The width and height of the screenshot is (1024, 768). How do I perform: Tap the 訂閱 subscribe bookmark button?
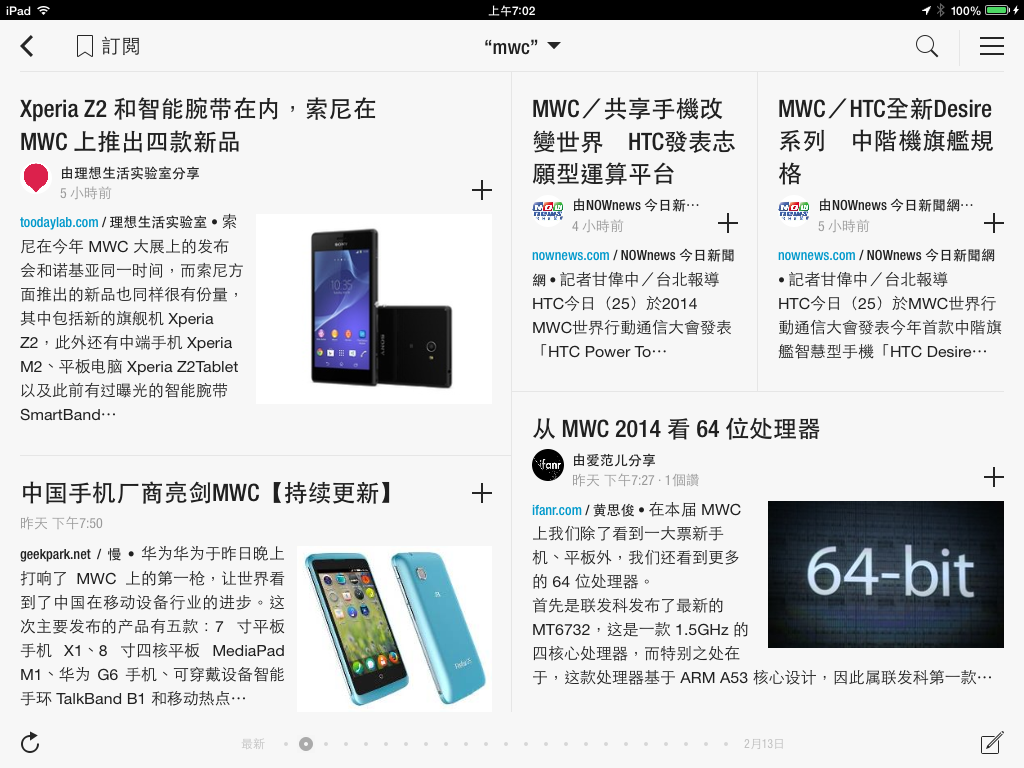[x=108, y=46]
